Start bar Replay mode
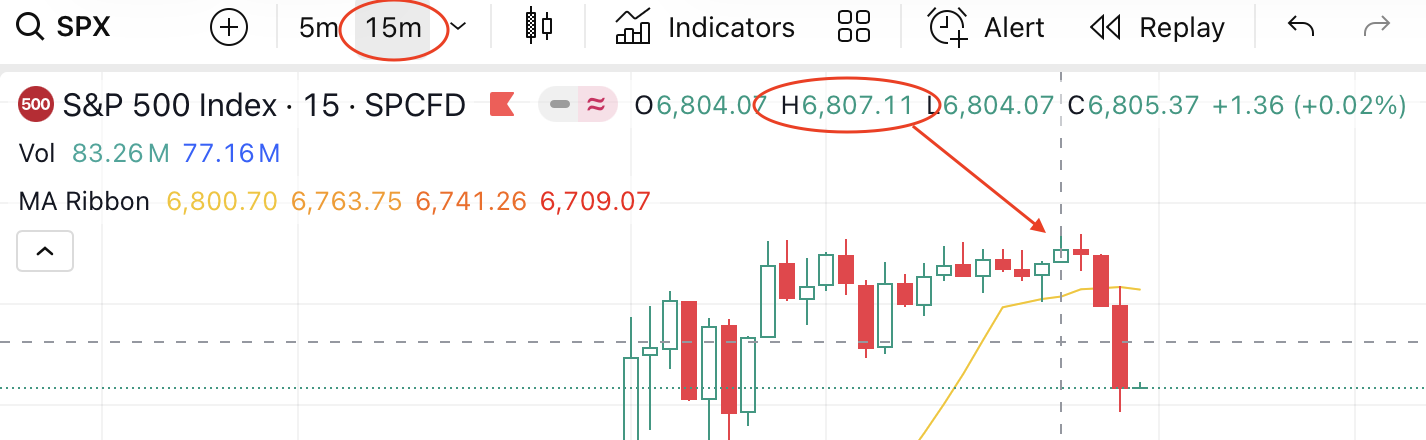This screenshot has height=440, width=1426. (x=1157, y=27)
